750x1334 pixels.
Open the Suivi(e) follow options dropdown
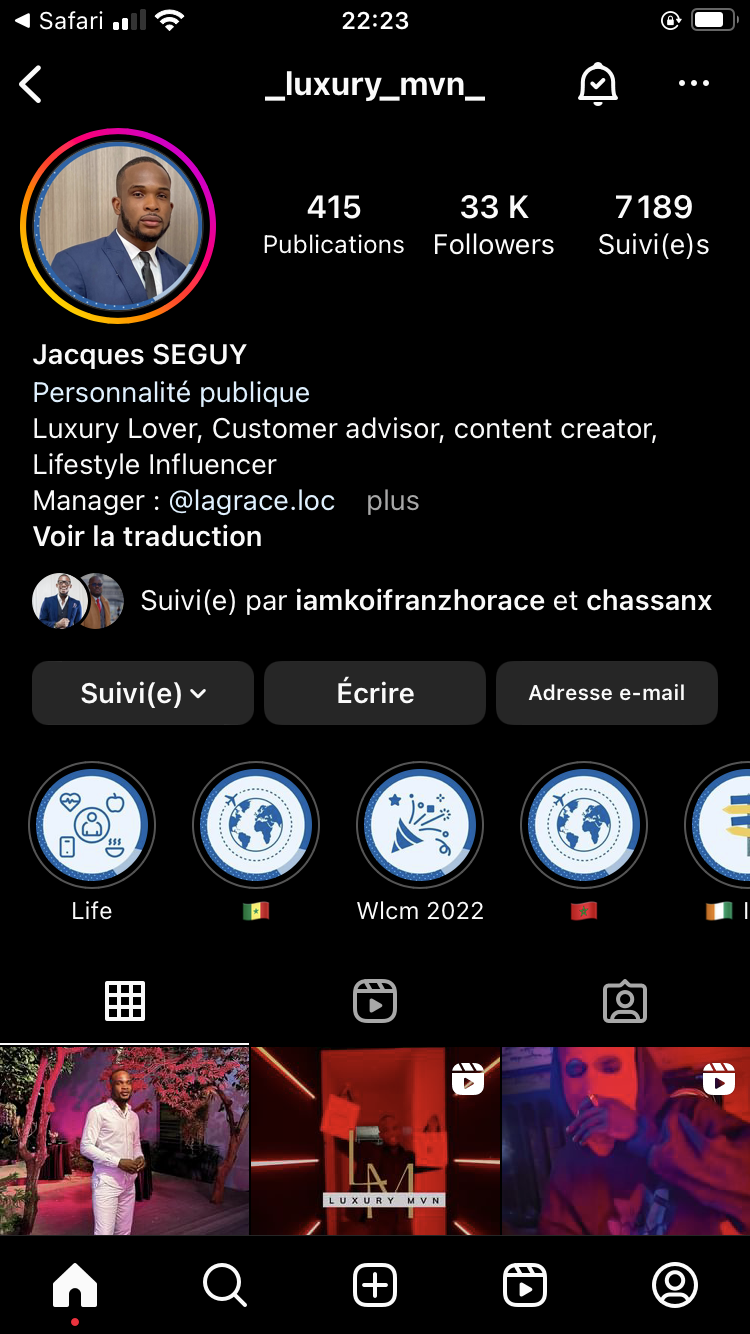tap(143, 693)
